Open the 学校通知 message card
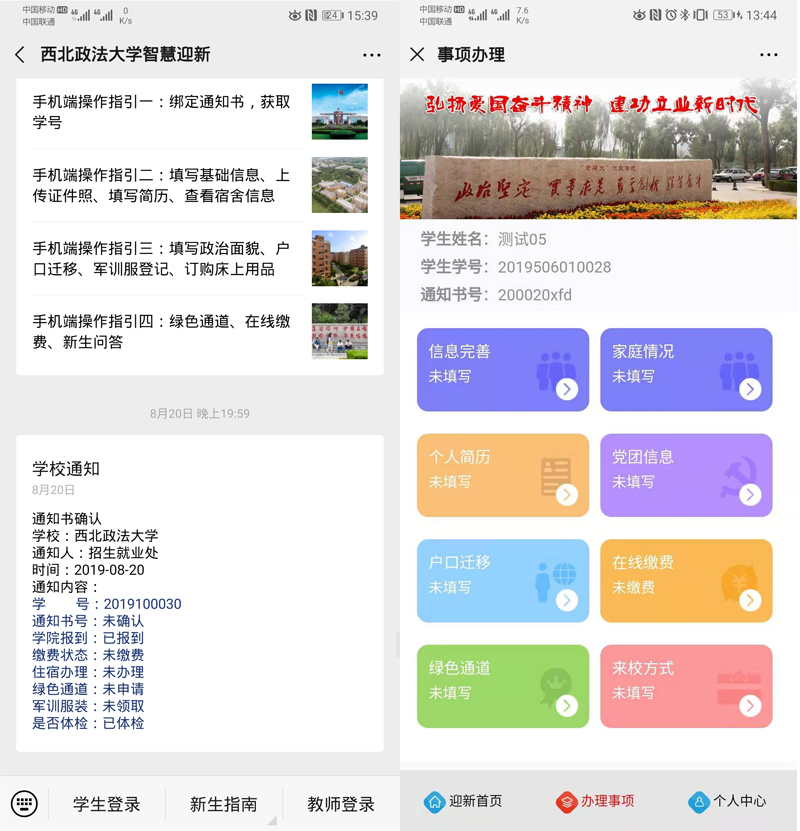 [x=200, y=594]
